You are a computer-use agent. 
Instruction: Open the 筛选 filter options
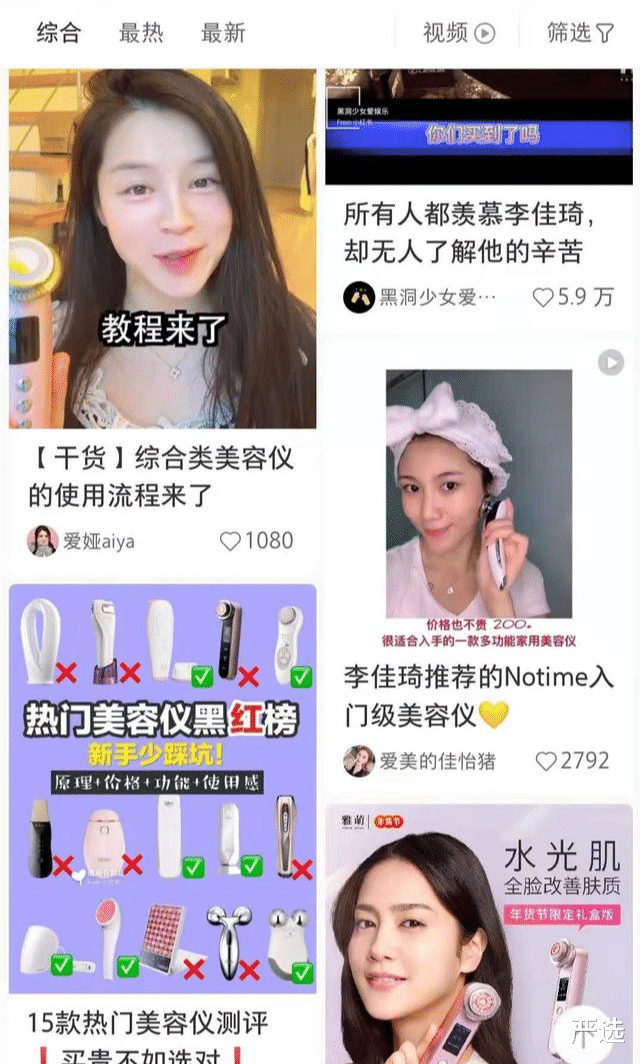tap(580, 33)
